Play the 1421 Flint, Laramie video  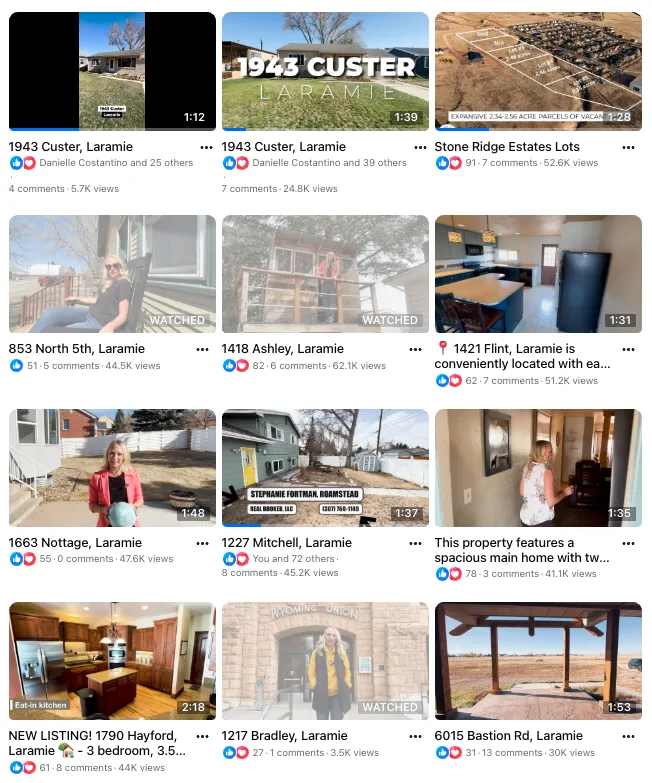pyautogui.click(x=538, y=274)
